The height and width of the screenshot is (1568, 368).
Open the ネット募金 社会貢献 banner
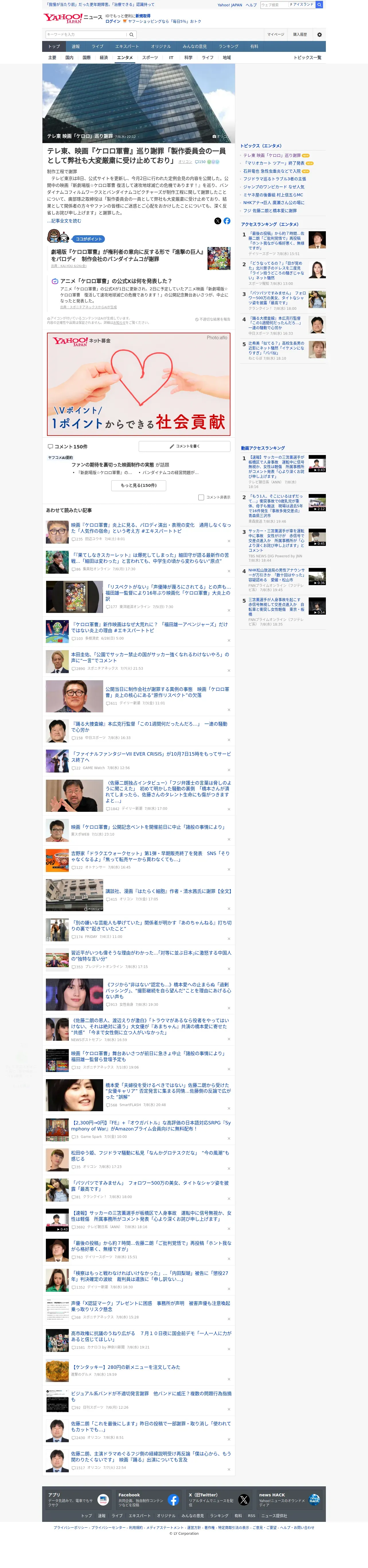coord(139,384)
